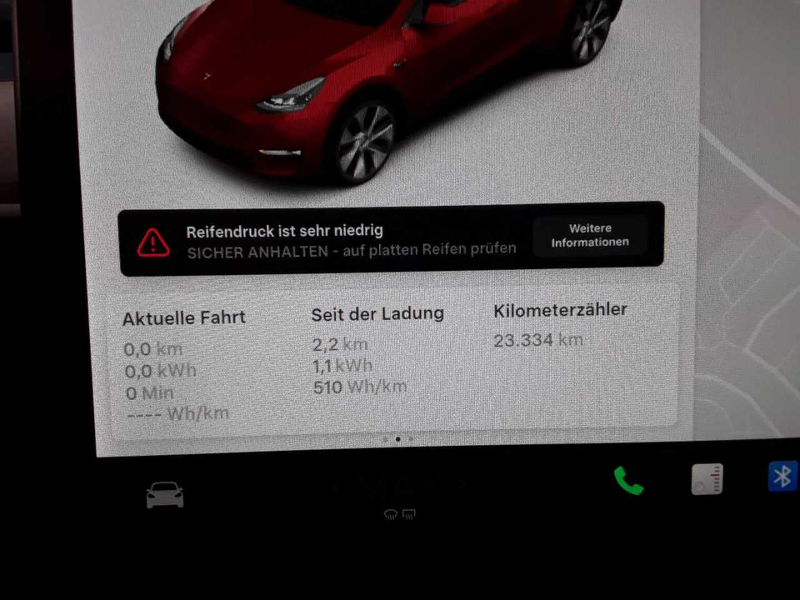Open the green phone app
The width and height of the screenshot is (800, 600).
point(628,481)
